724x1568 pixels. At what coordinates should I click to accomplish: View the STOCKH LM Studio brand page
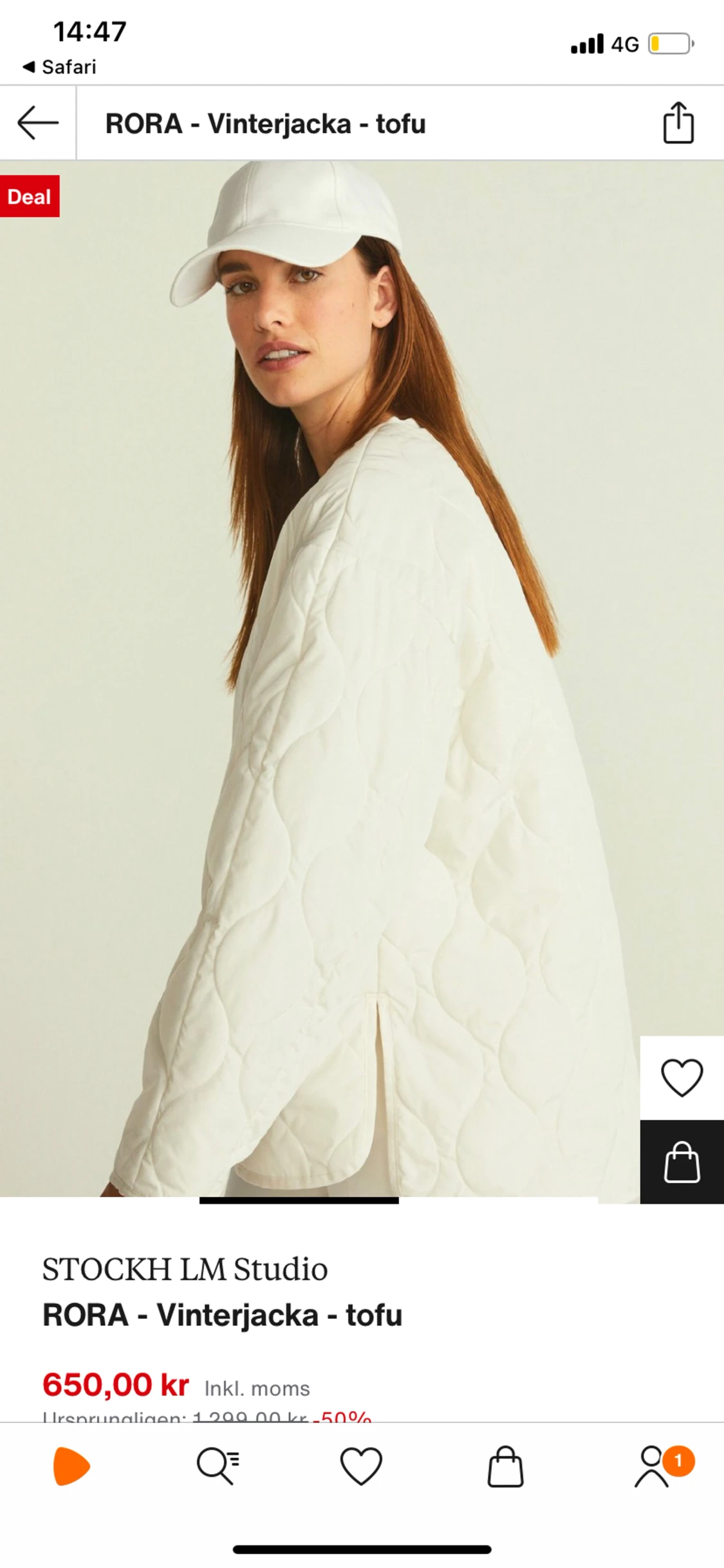(185, 1269)
